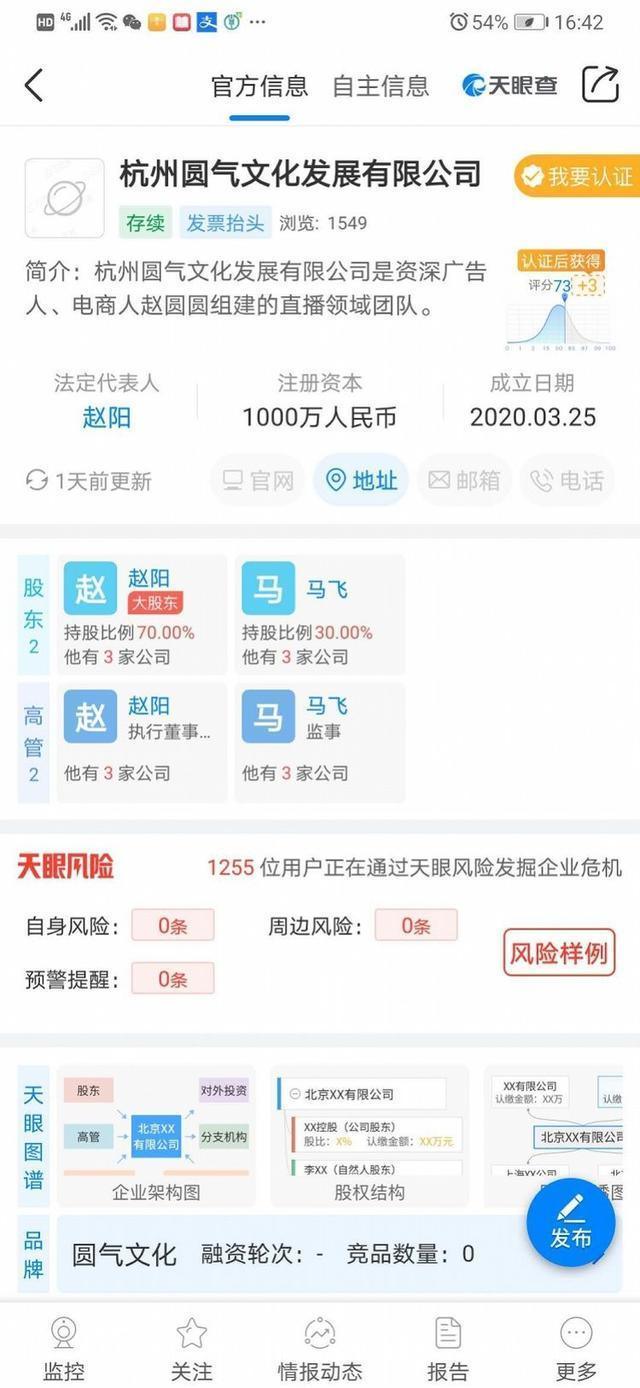Image resolution: width=640 pixels, height=1388 pixels.
Task: Open legal representative 赵阳's profile
Action: (107, 417)
